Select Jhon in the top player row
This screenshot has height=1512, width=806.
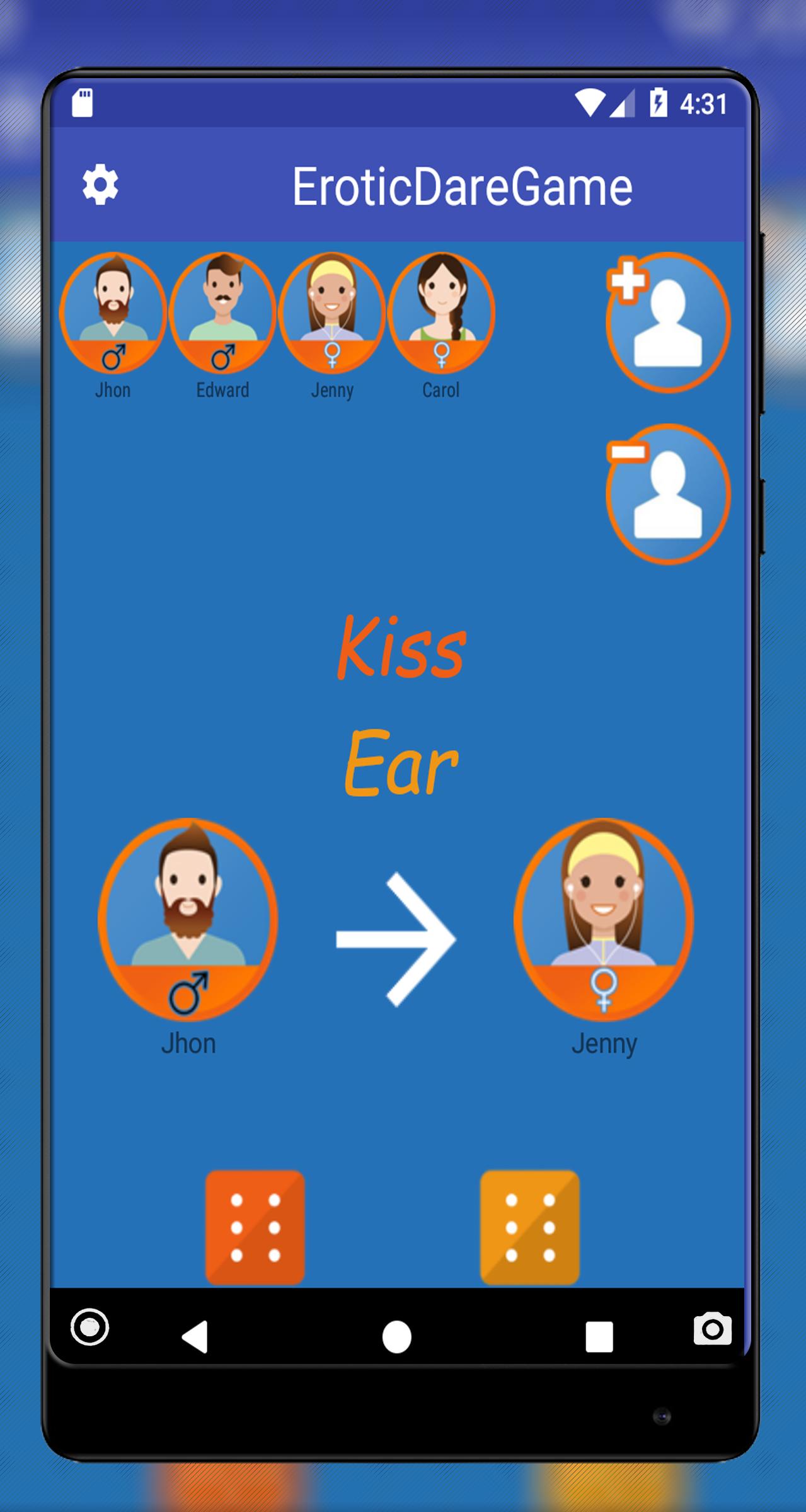point(113,313)
